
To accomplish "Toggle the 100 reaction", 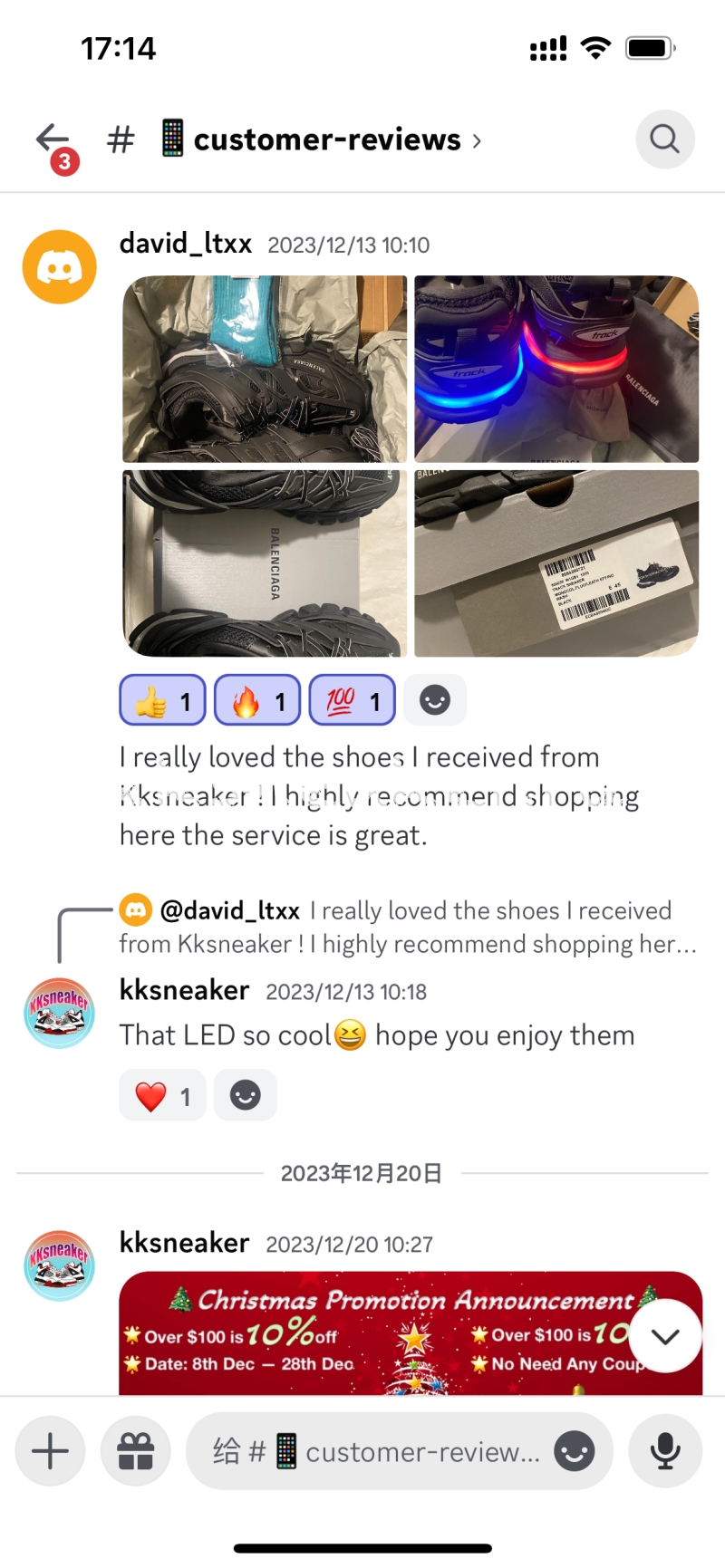I will pos(352,700).
